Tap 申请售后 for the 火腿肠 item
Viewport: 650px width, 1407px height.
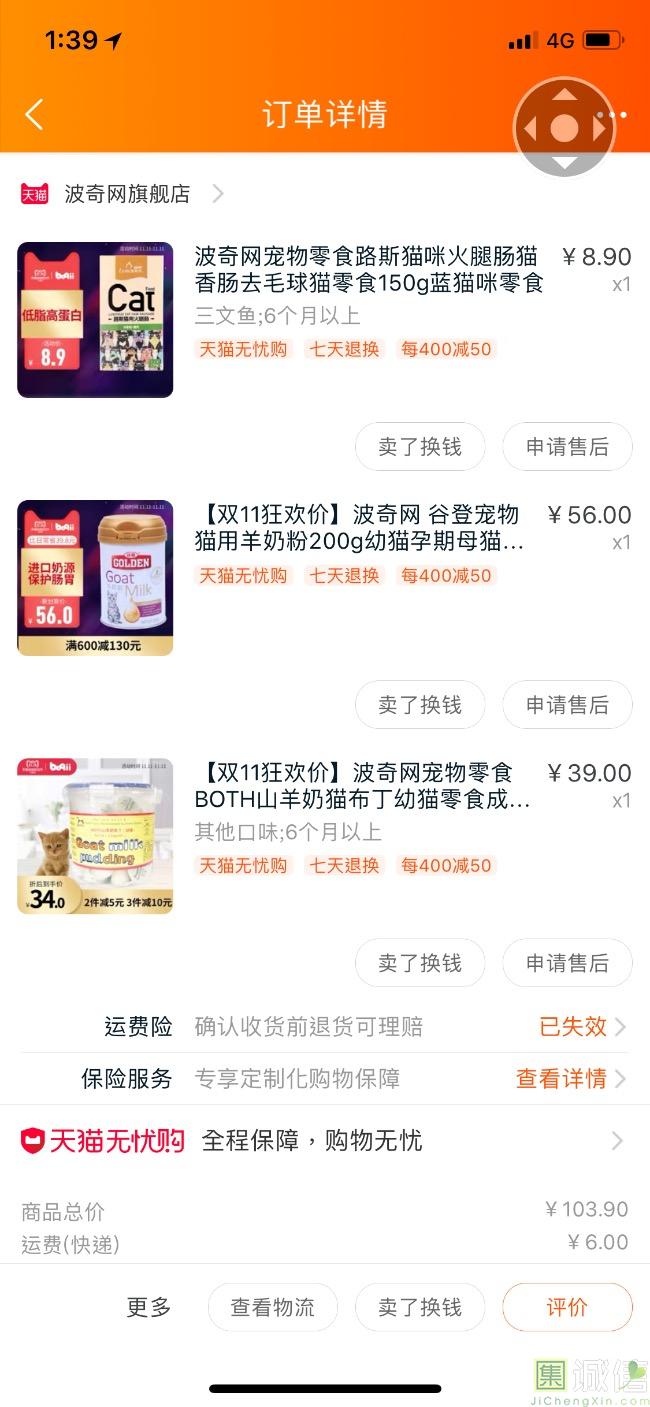point(567,447)
